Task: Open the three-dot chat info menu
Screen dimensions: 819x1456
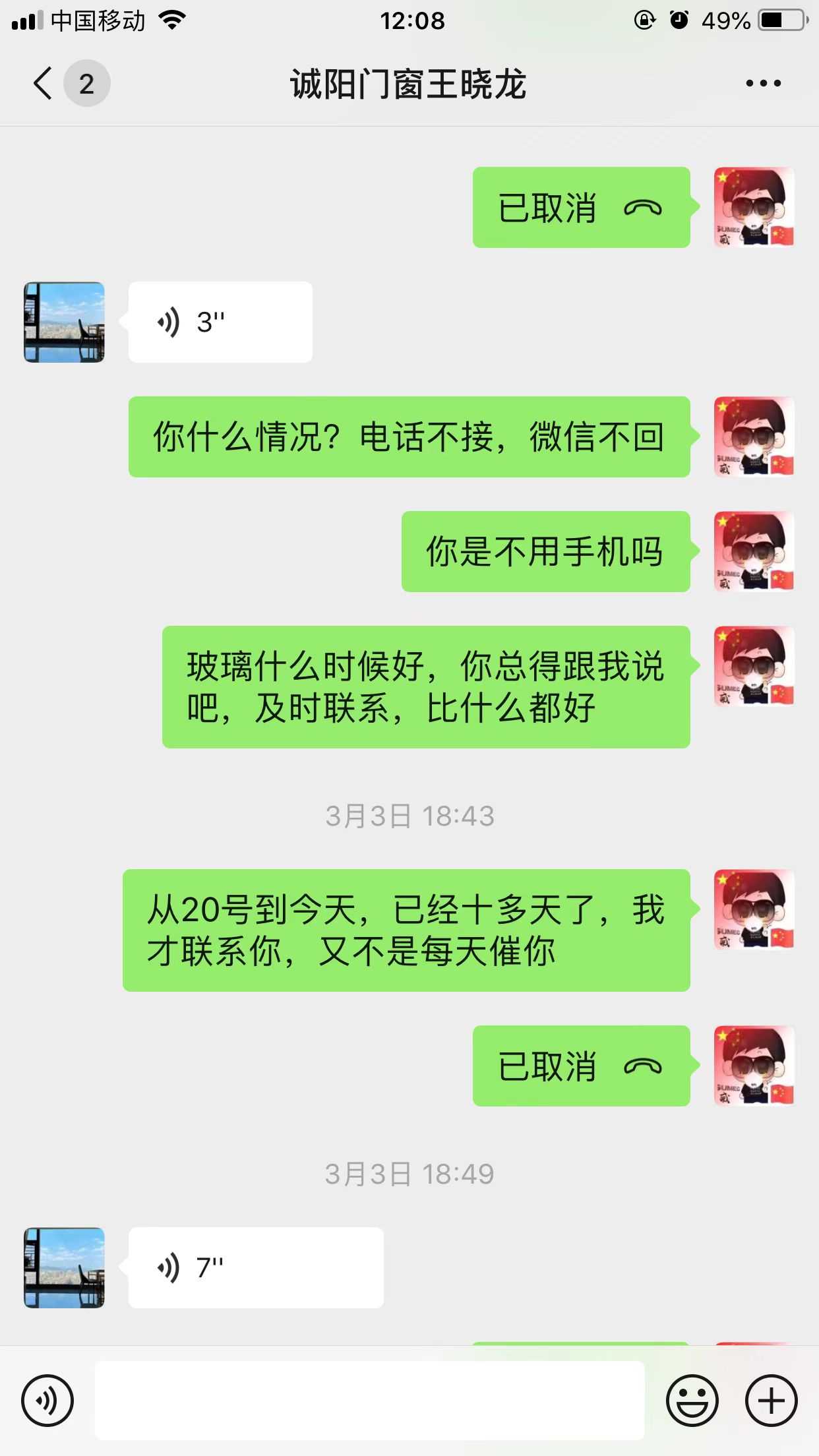Action: pos(763,84)
